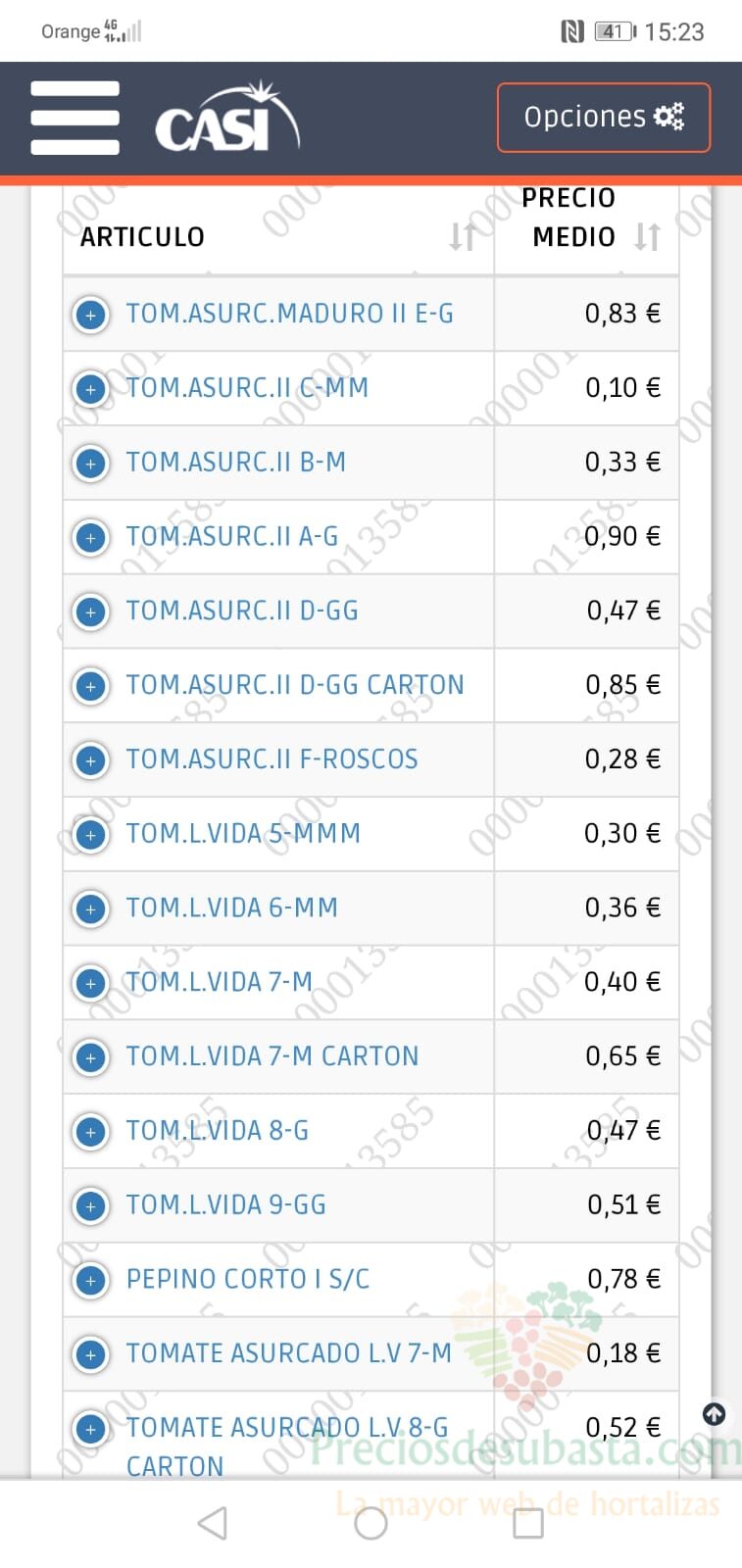Viewport: 742px width, 1568px height.
Task: Go back using the system back button
Action: [213, 1523]
